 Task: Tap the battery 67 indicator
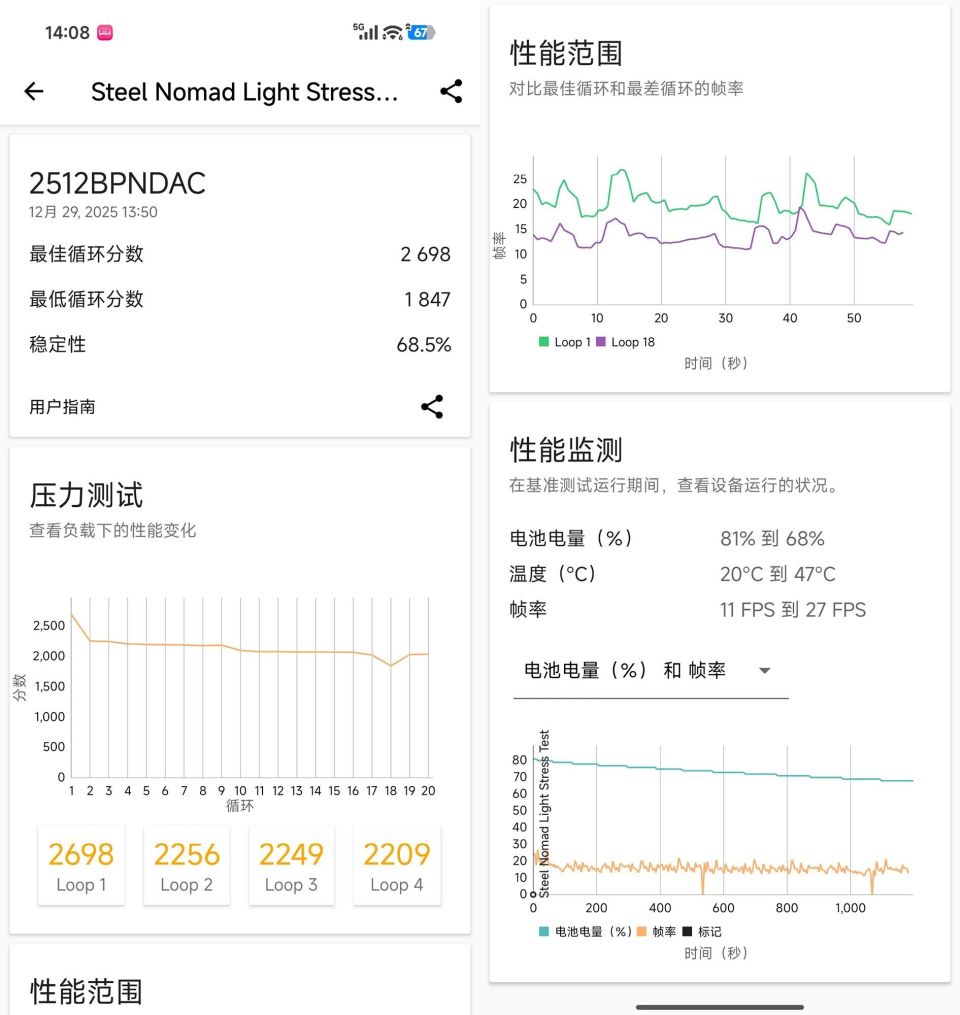[x=419, y=32]
